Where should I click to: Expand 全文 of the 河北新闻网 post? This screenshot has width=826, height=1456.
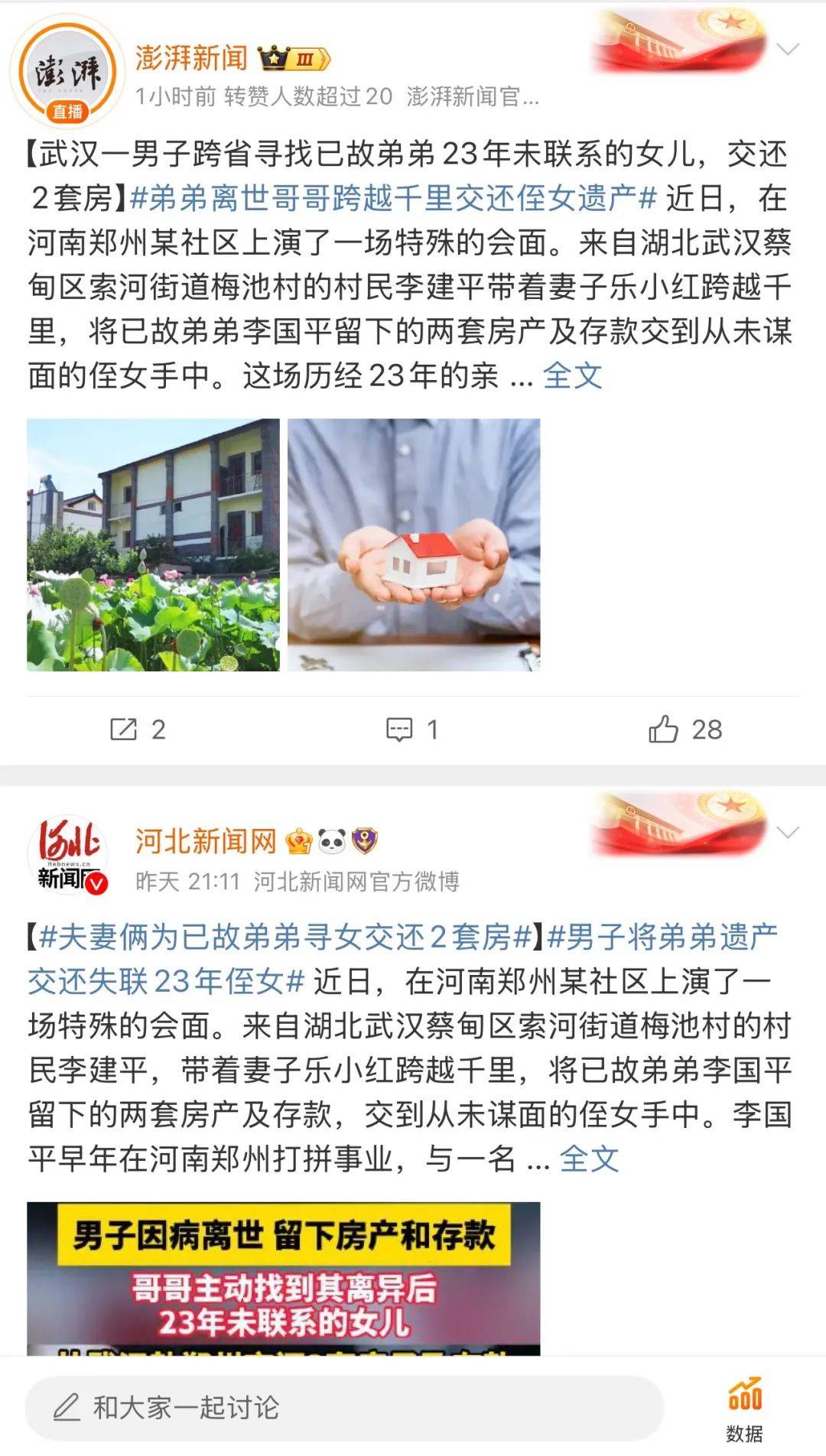[x=589, y=1160]
